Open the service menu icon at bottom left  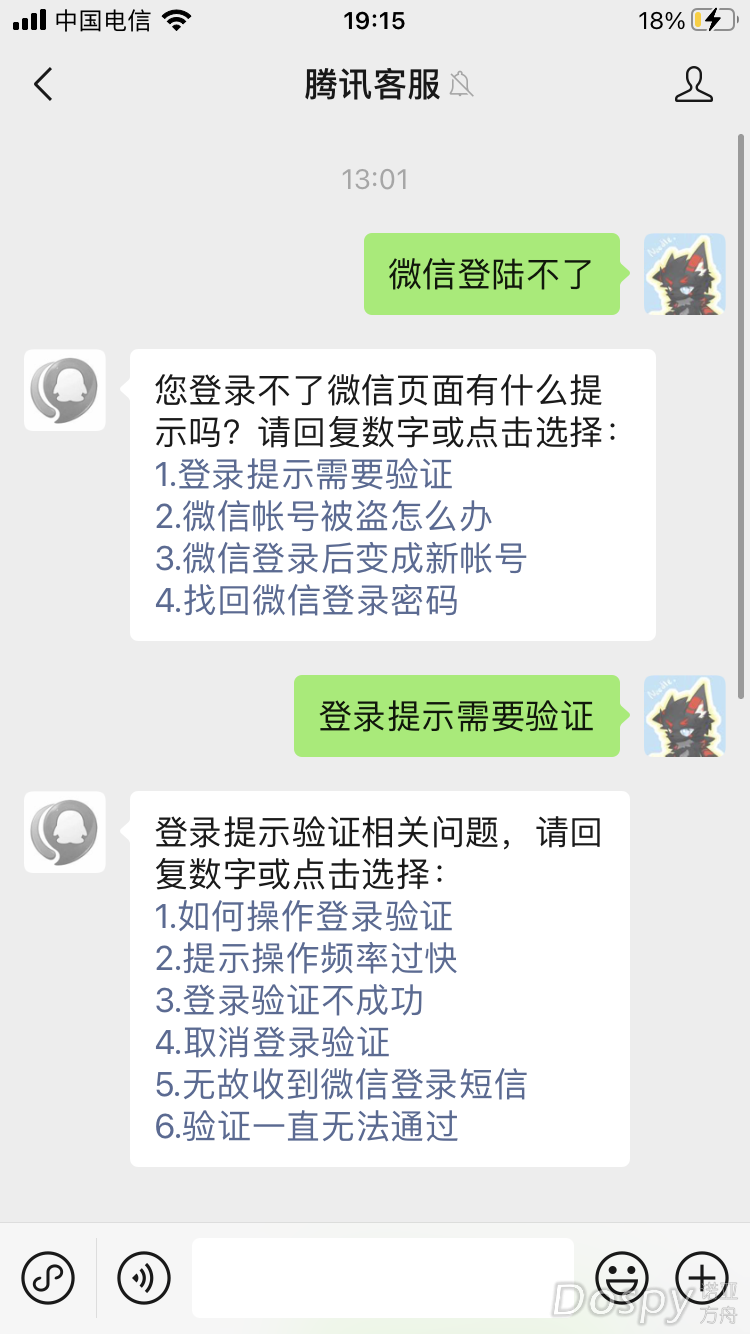(x=48, y=1278)
